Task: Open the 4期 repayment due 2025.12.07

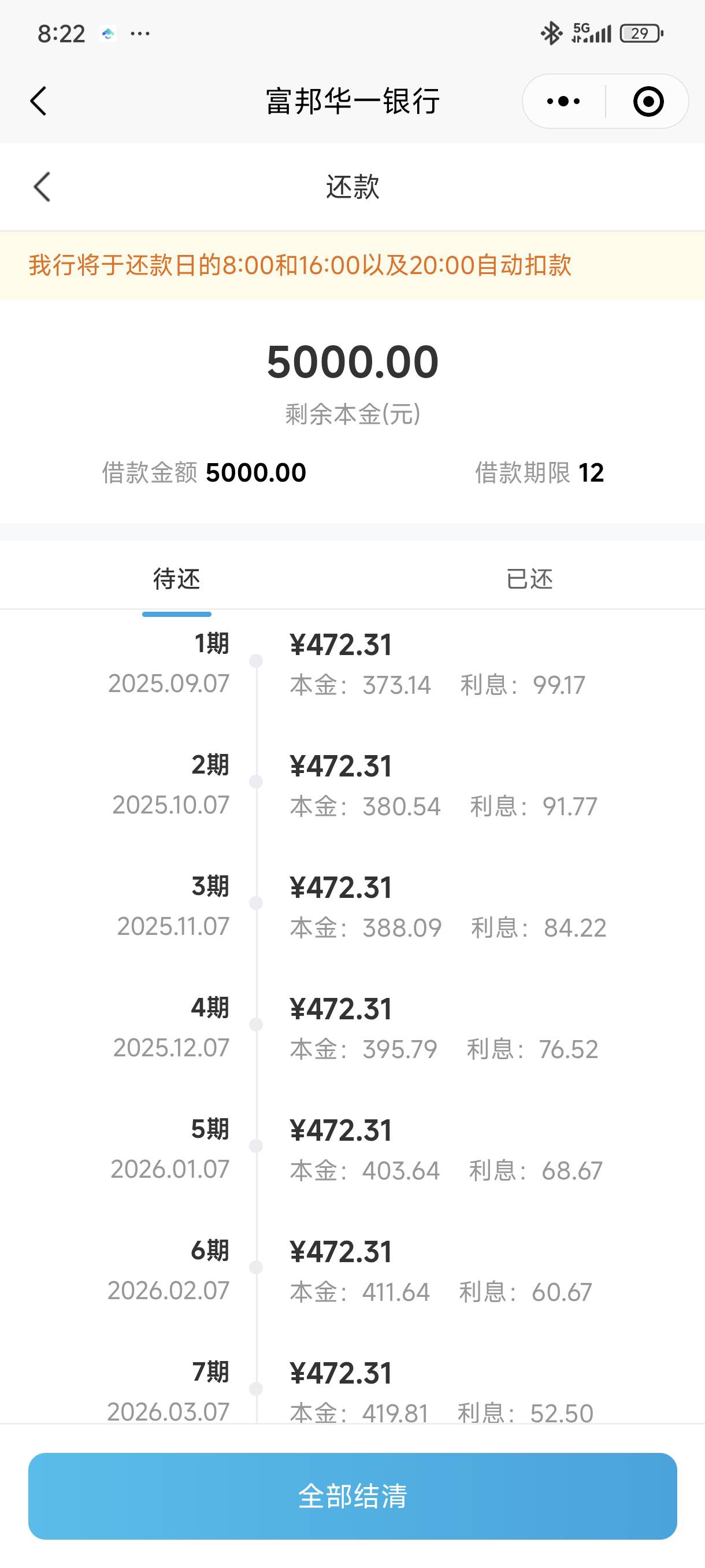Action: (353, 1028)
